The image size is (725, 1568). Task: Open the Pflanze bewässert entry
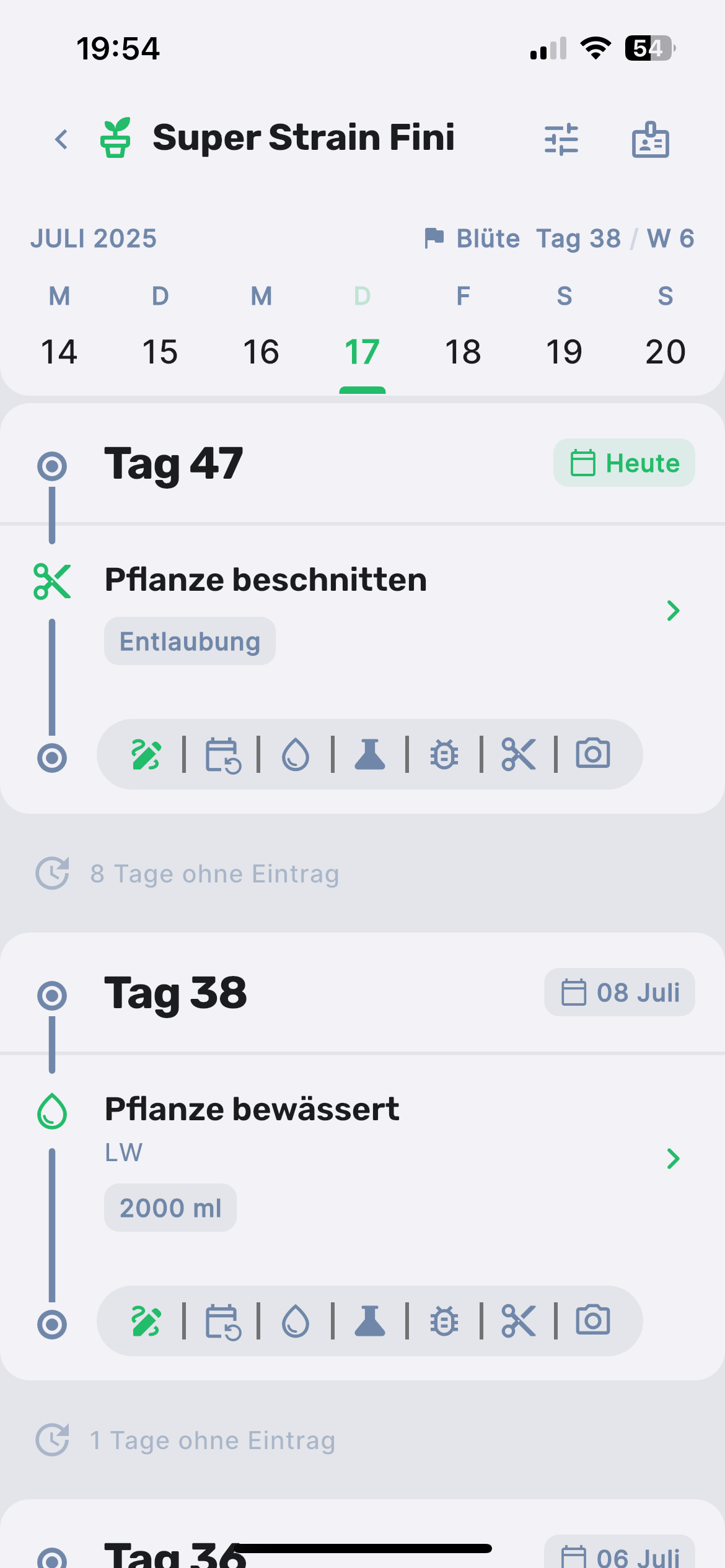(x=372, y=1157)
